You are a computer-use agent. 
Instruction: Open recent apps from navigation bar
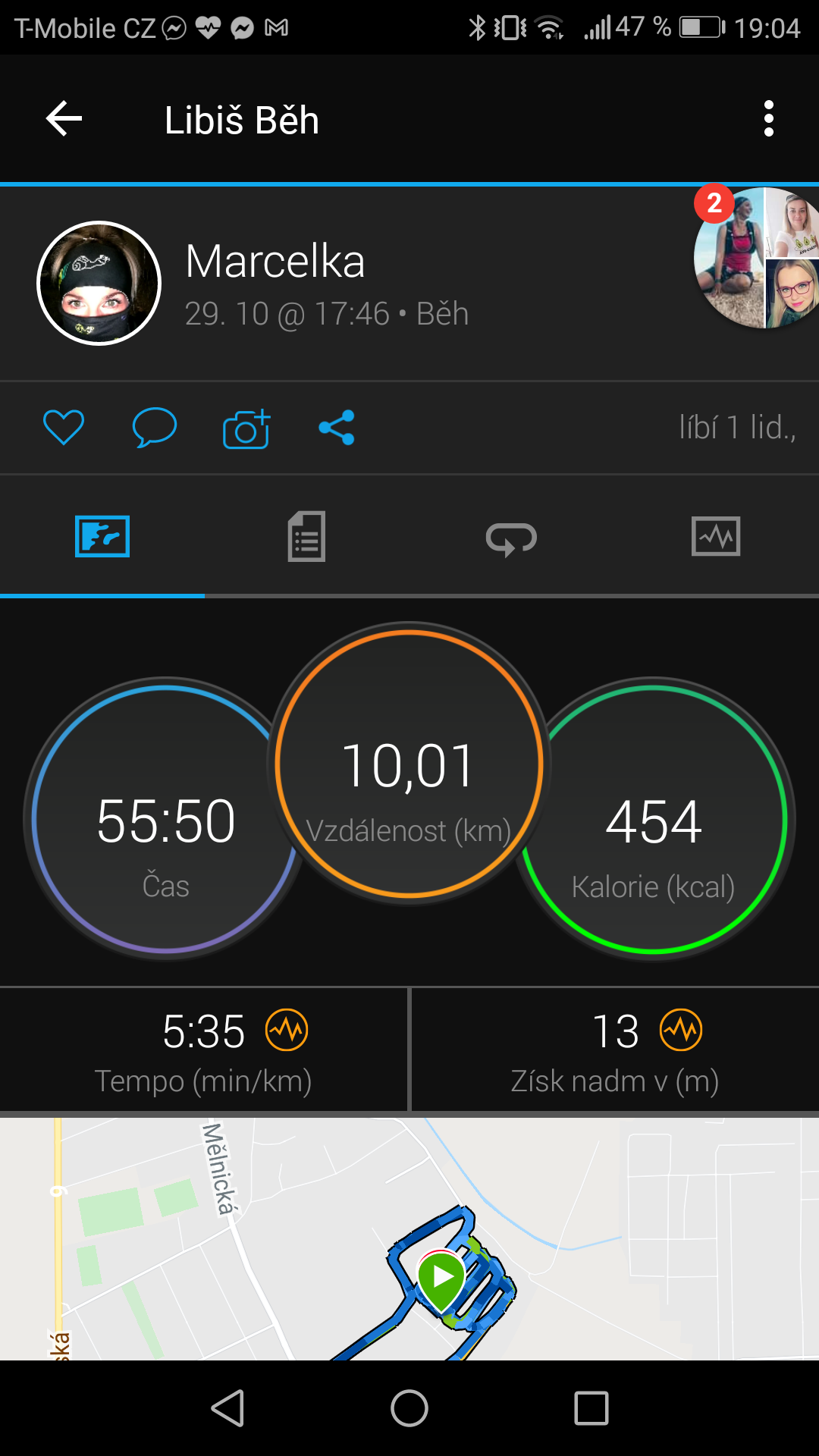tap(591, 1409)
